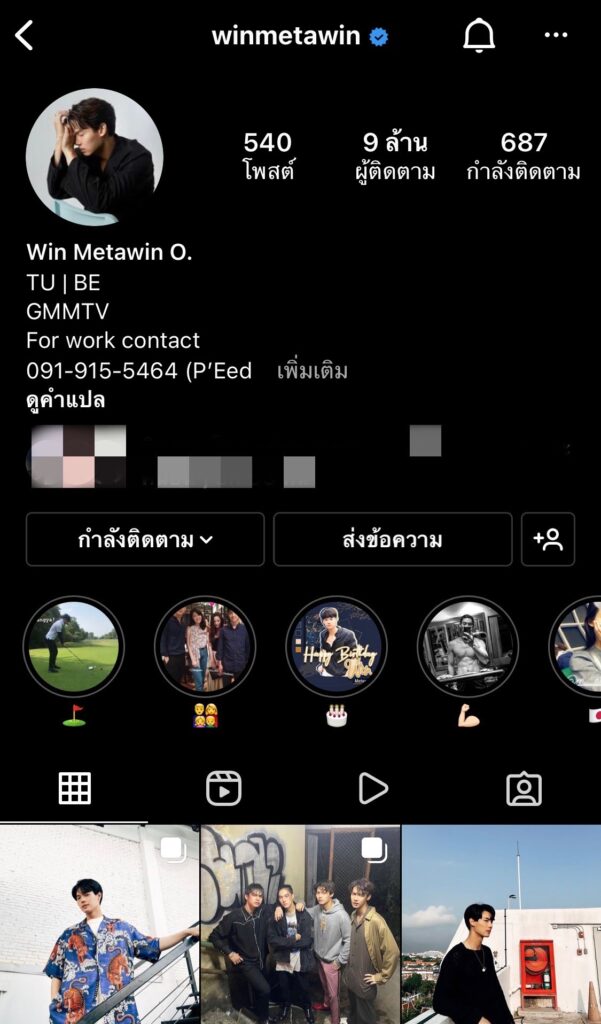Open the golf flag story highlight
The width and height of the screenshot is (601, 1024).
click(73, 646)
